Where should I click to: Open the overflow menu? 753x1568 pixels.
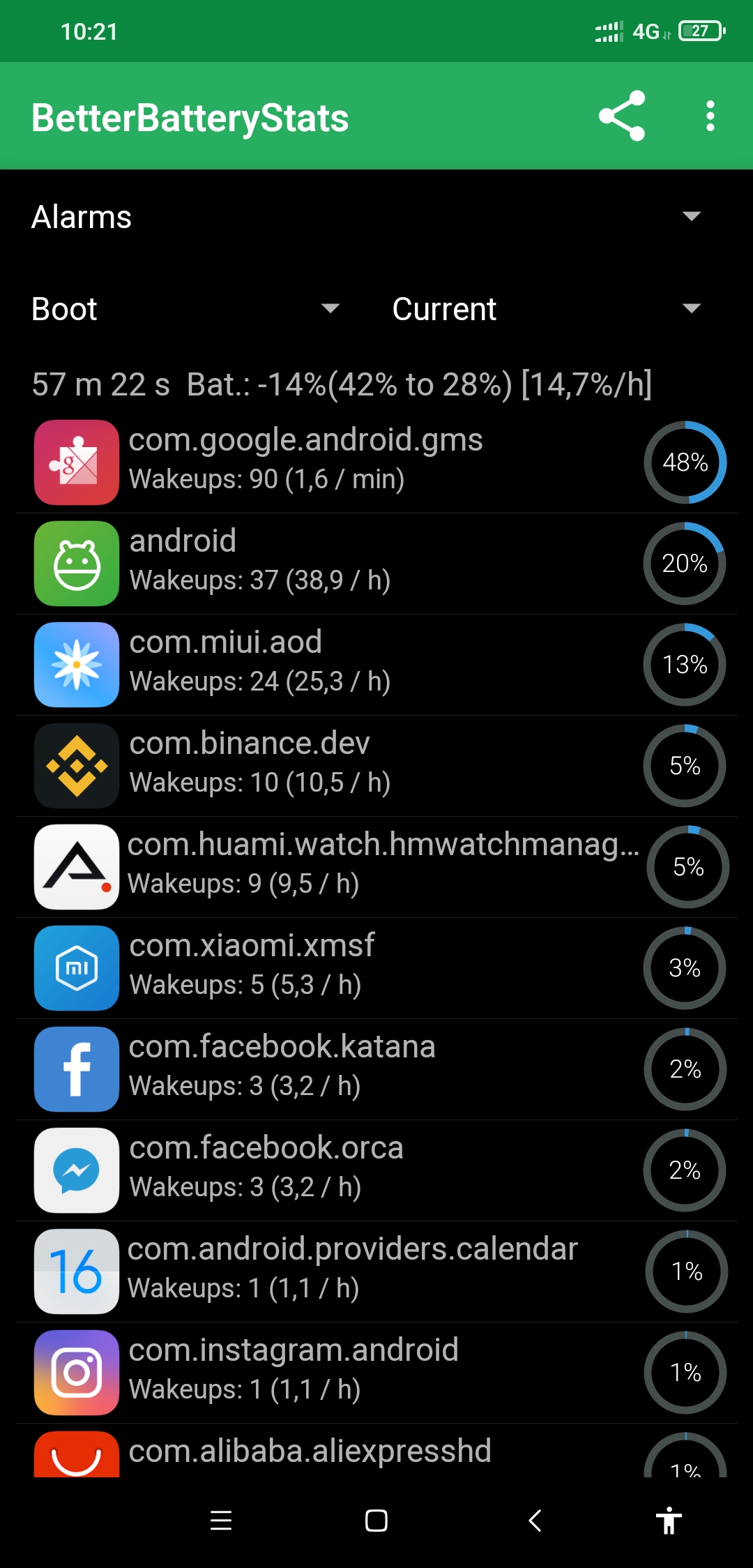click(x=710, y=116)
